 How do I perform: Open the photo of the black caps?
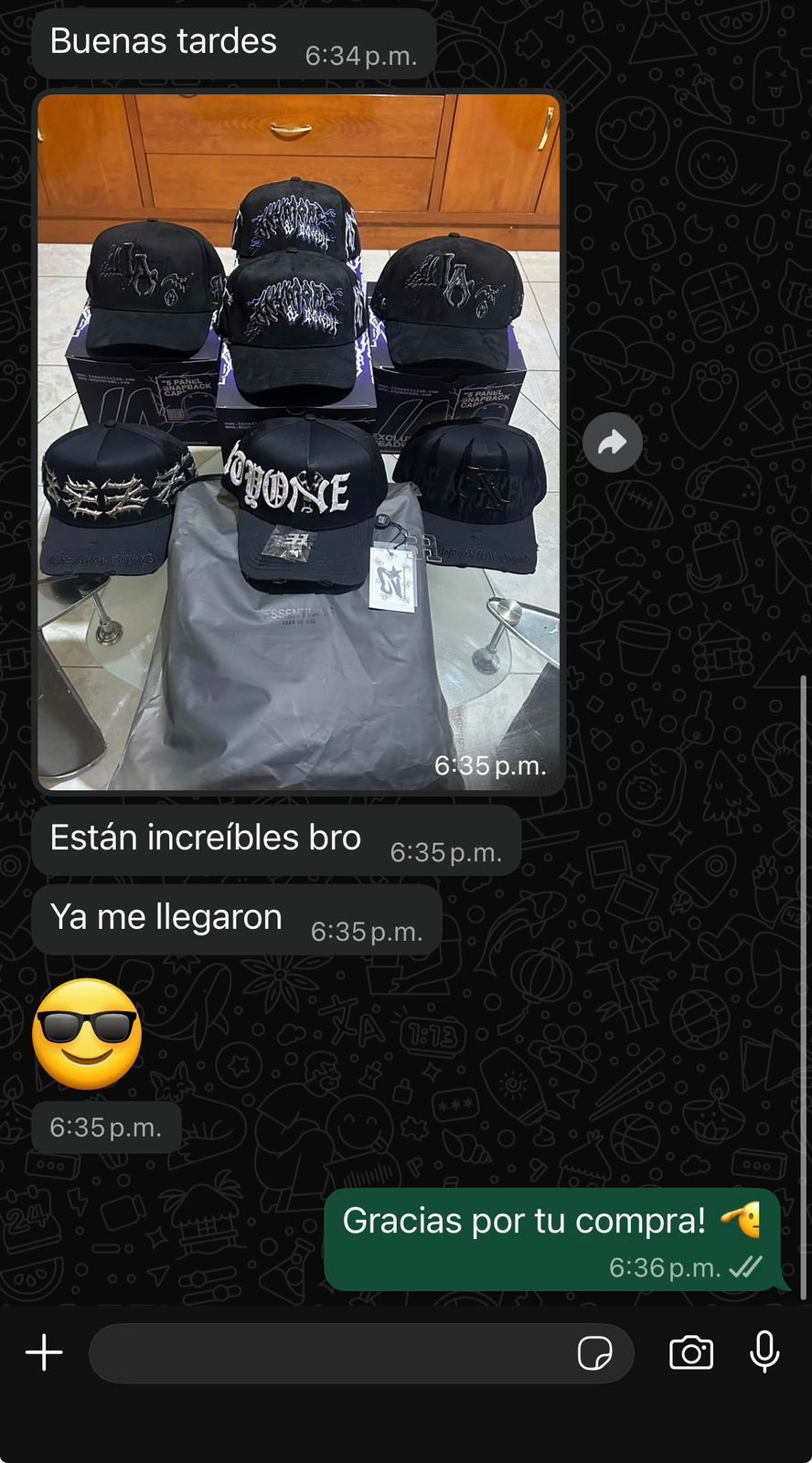point(298,442)
